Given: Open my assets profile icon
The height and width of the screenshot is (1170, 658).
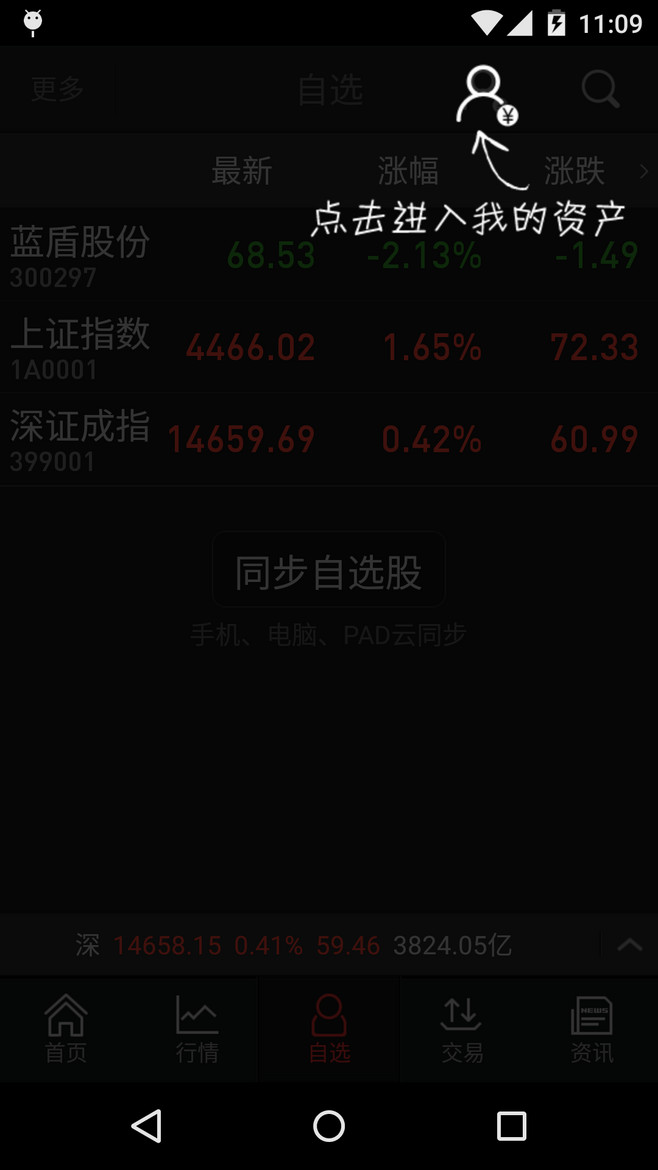Looking at the screenshot, I should tap(486, 94).
